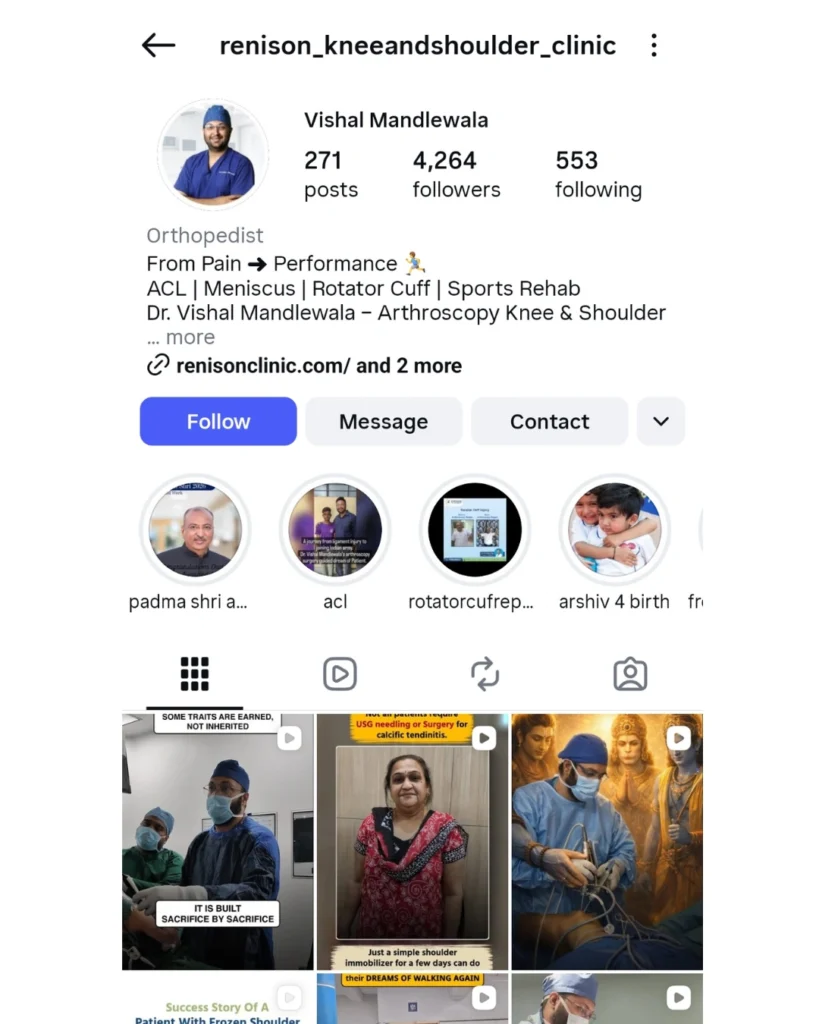Open the 4,264 followers list
Viewport: 819px width, 1024px height.
(456, 174)
